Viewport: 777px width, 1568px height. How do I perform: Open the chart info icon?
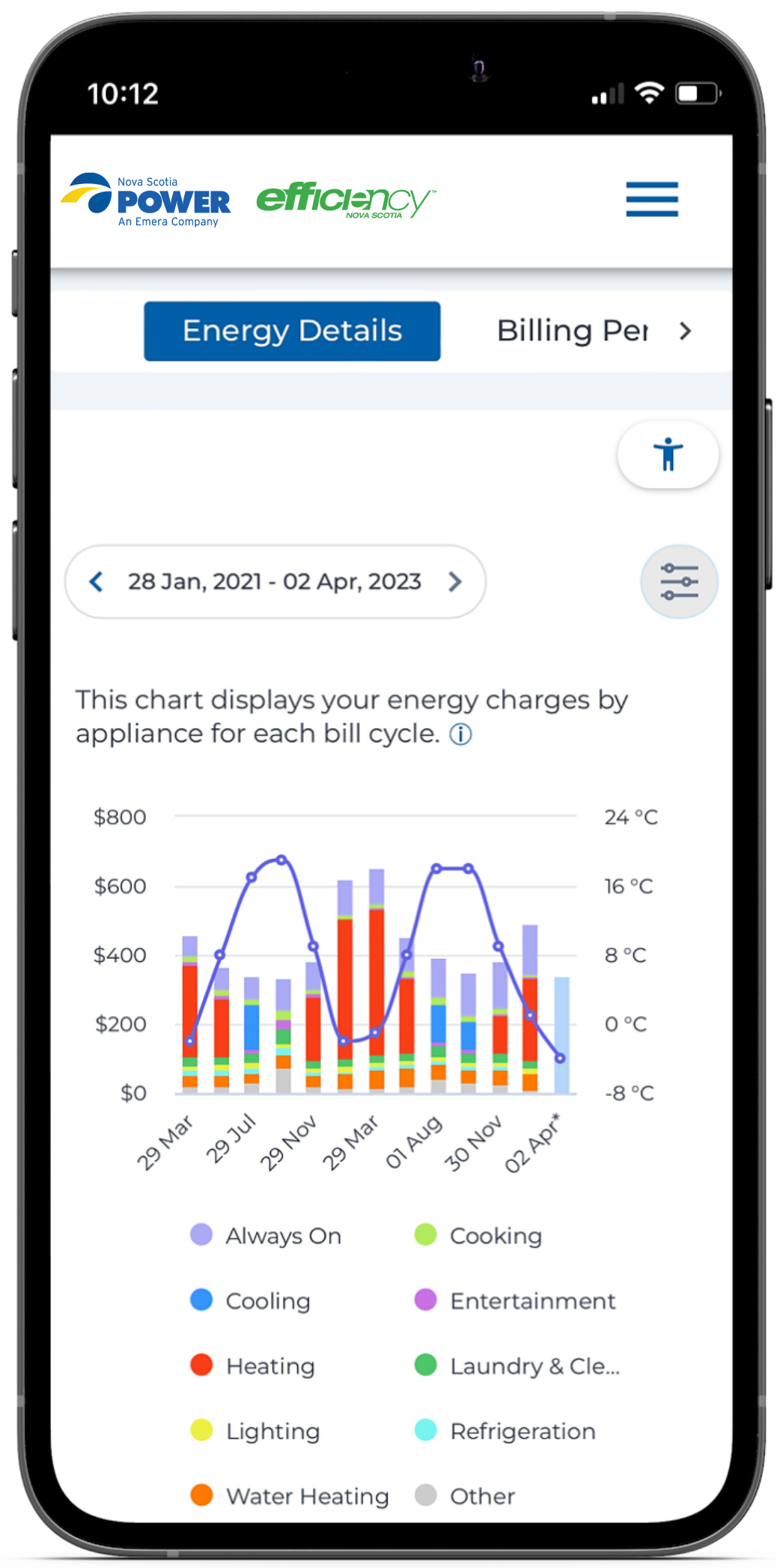click(460, 734)
